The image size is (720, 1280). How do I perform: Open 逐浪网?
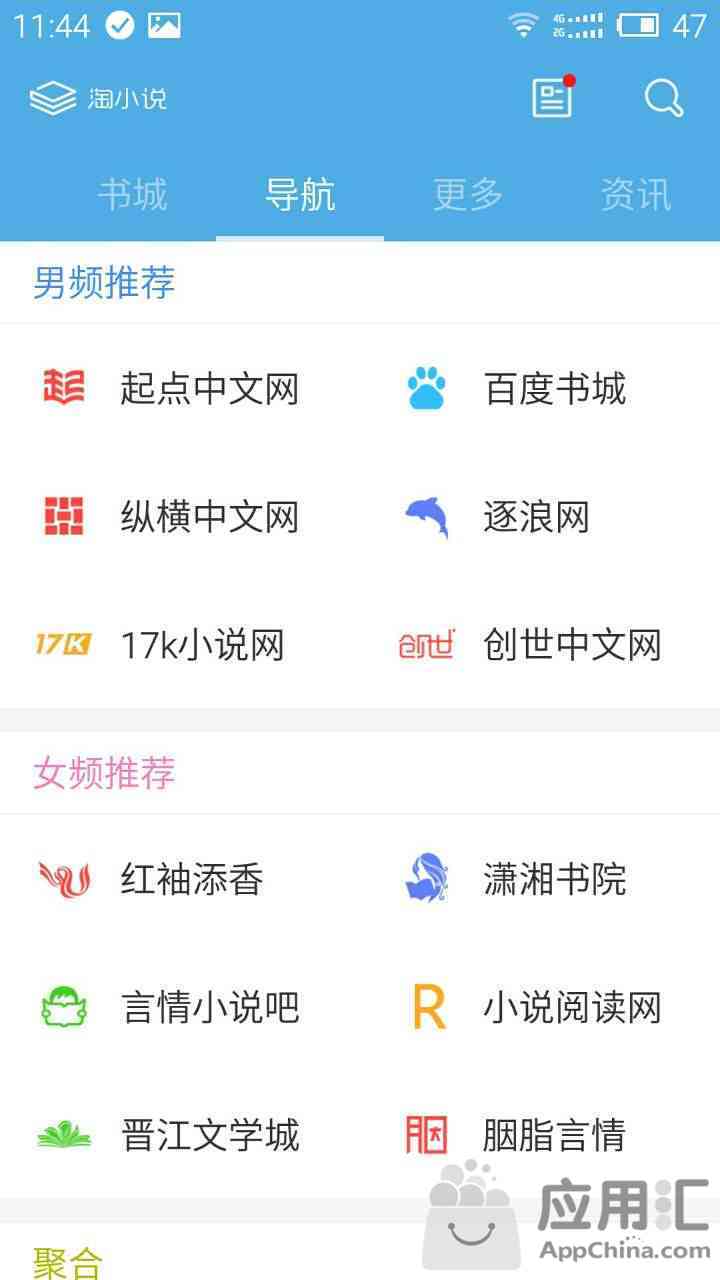point(540,517)
